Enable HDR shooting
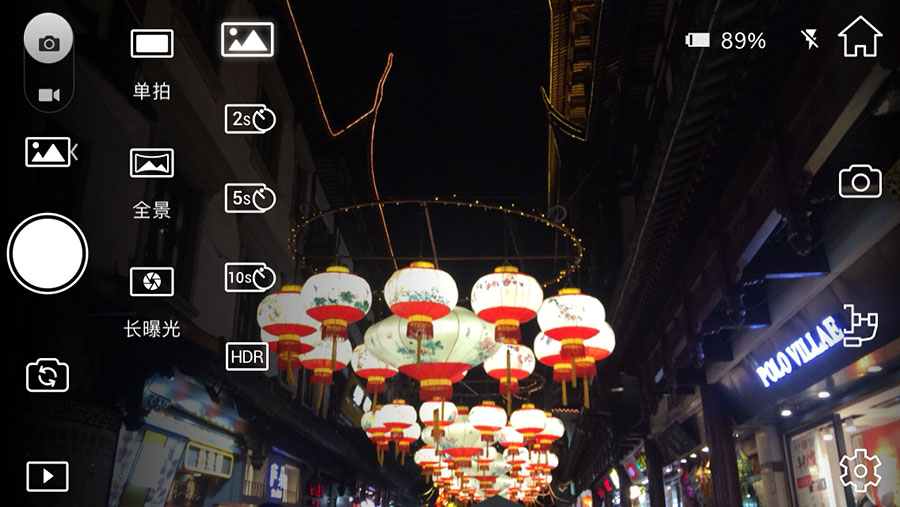900x507 pixels. click(247, 356)
